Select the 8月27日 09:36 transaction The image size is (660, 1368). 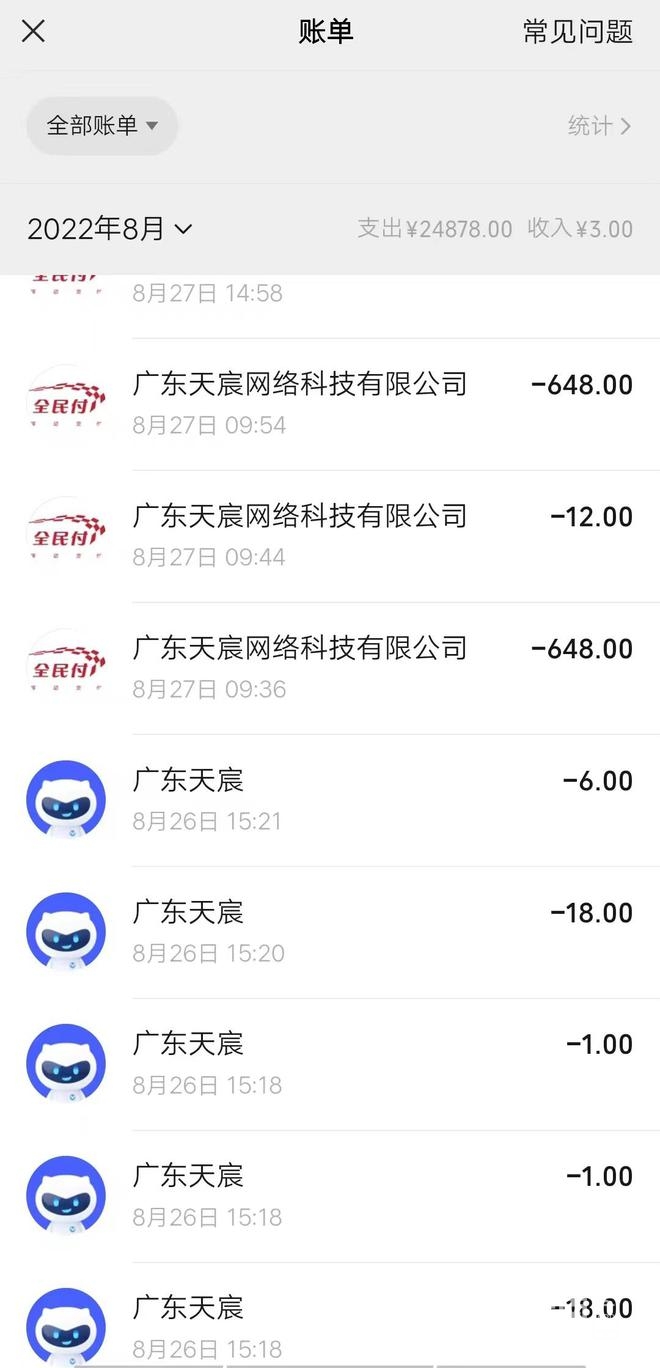(x=330, y=667)
